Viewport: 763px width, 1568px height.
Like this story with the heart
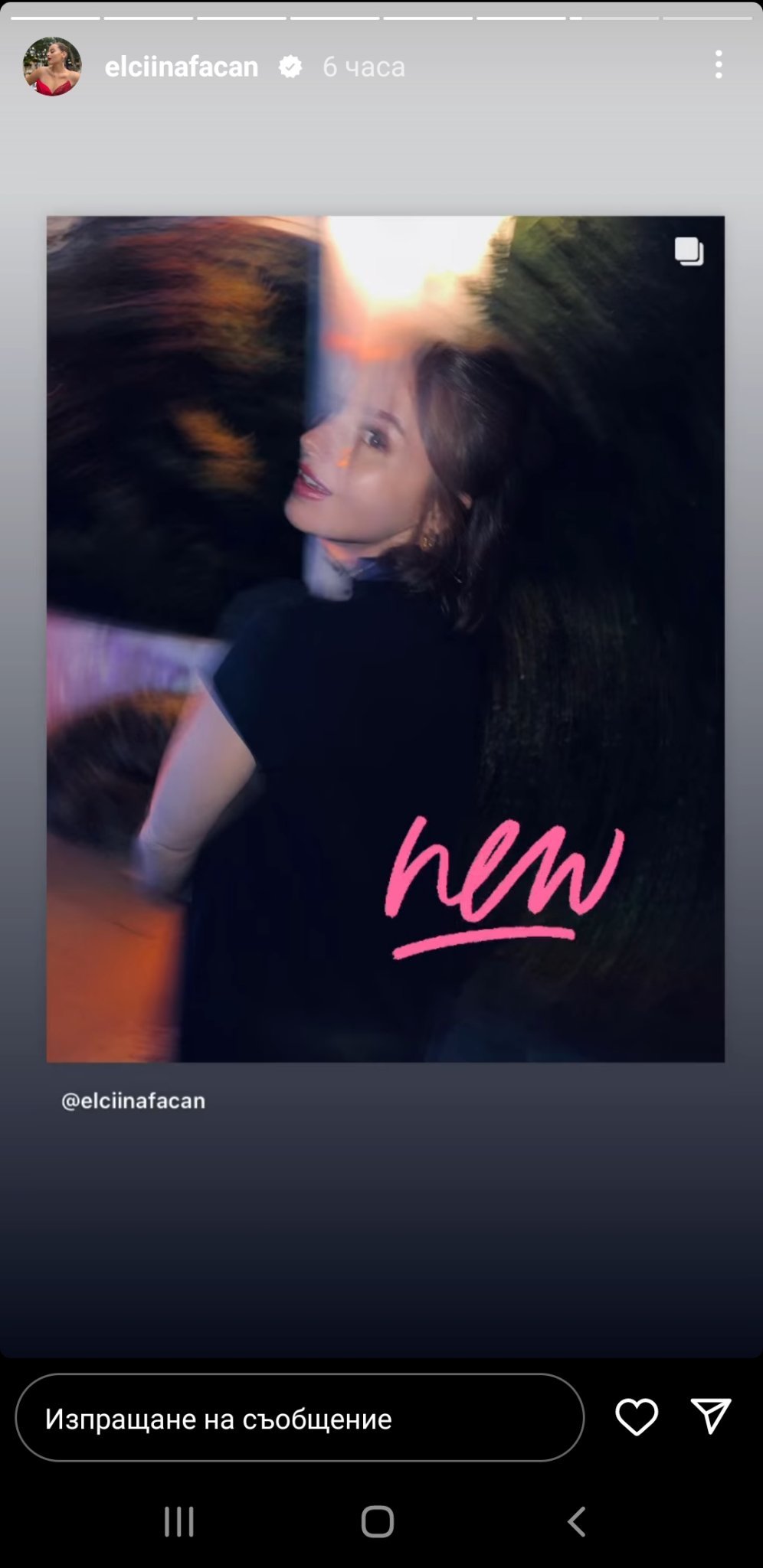636,1416
